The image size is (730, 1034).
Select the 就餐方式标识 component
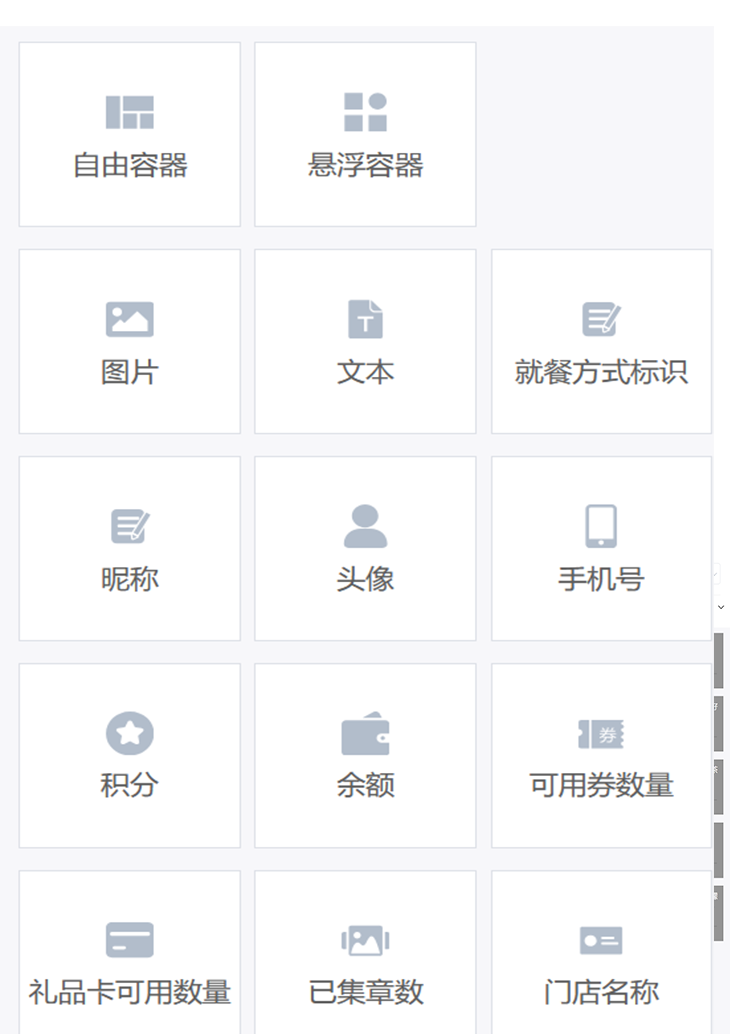click(601, 342)
